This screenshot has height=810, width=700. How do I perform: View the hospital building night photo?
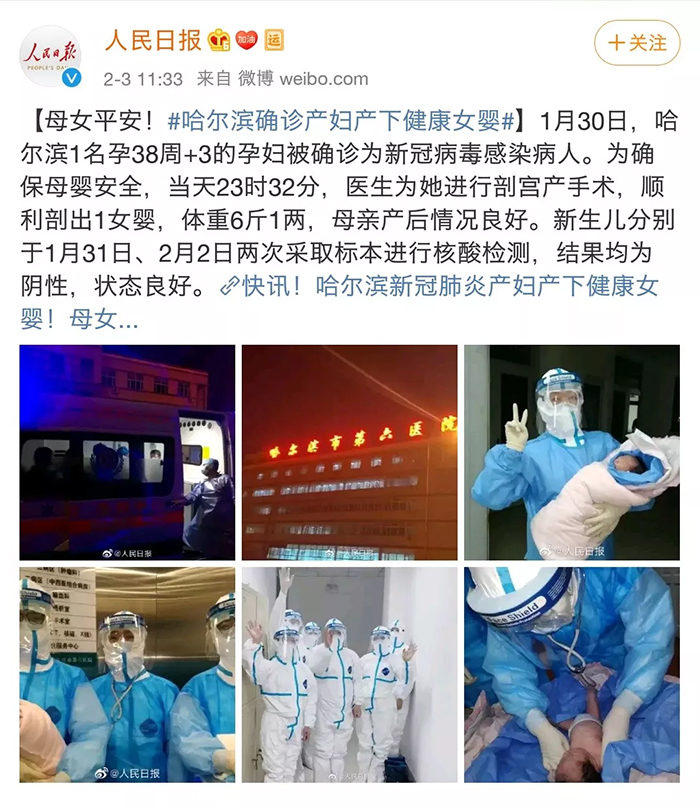[349, 452]
